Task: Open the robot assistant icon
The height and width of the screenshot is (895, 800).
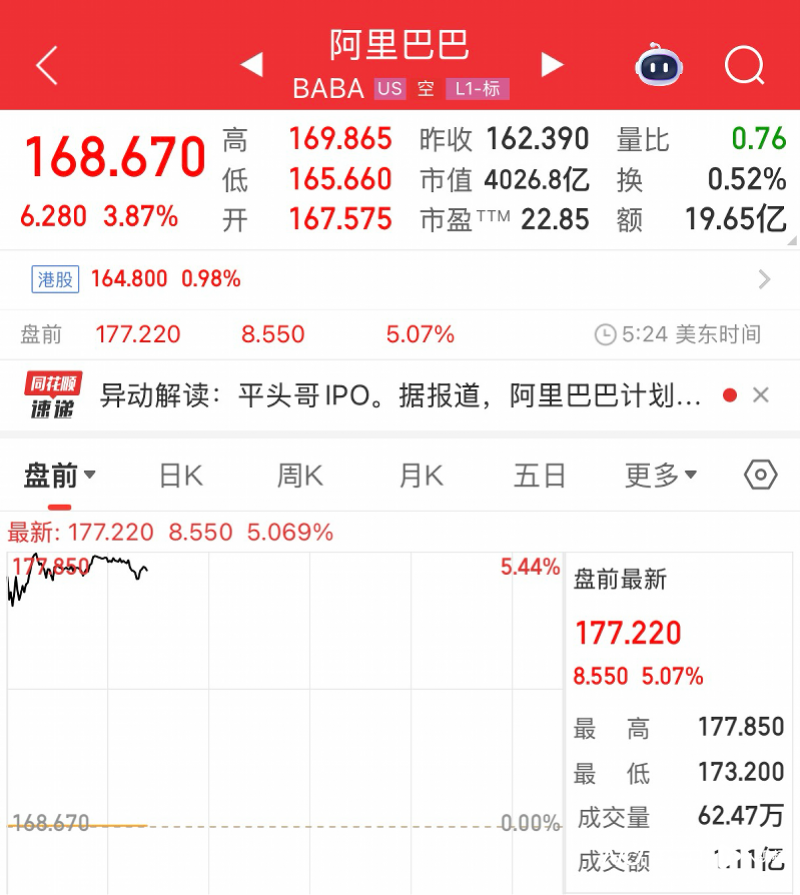Action: [659, 66]
